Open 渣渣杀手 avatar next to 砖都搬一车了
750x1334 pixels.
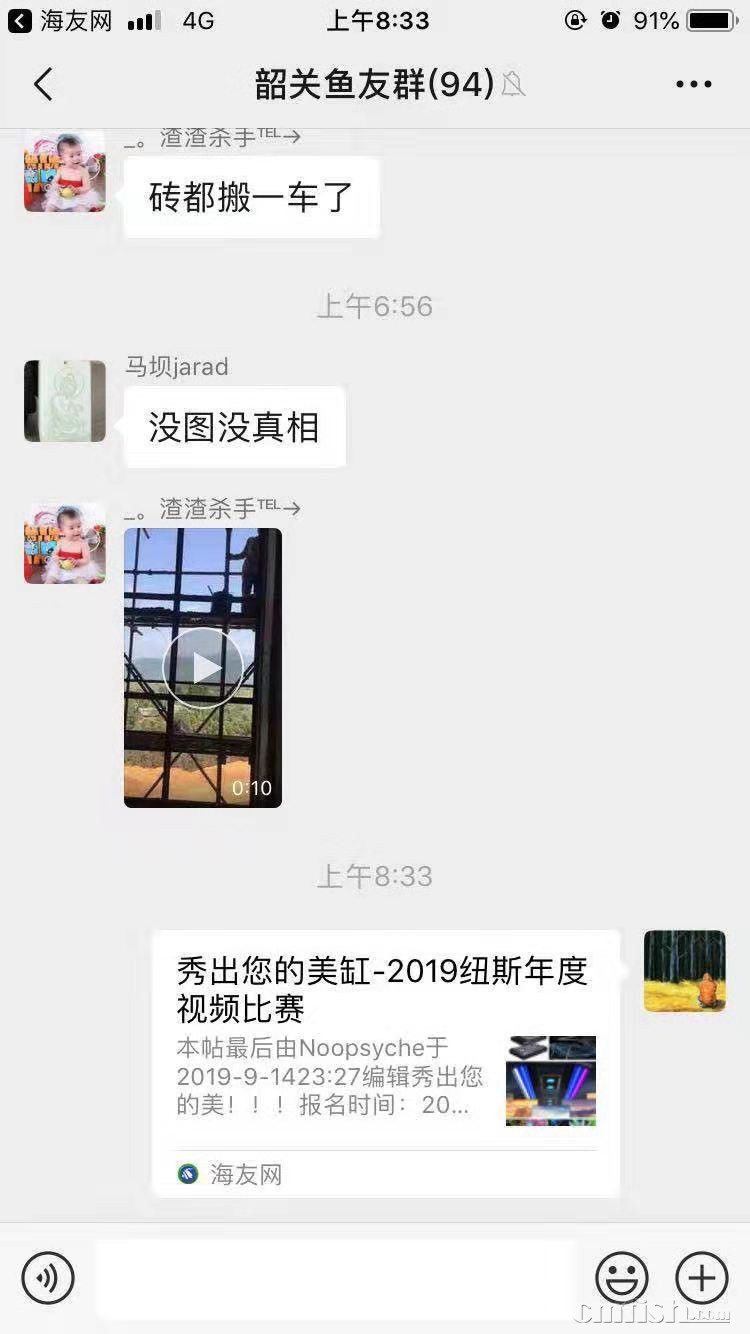click(x=65, y=171)
